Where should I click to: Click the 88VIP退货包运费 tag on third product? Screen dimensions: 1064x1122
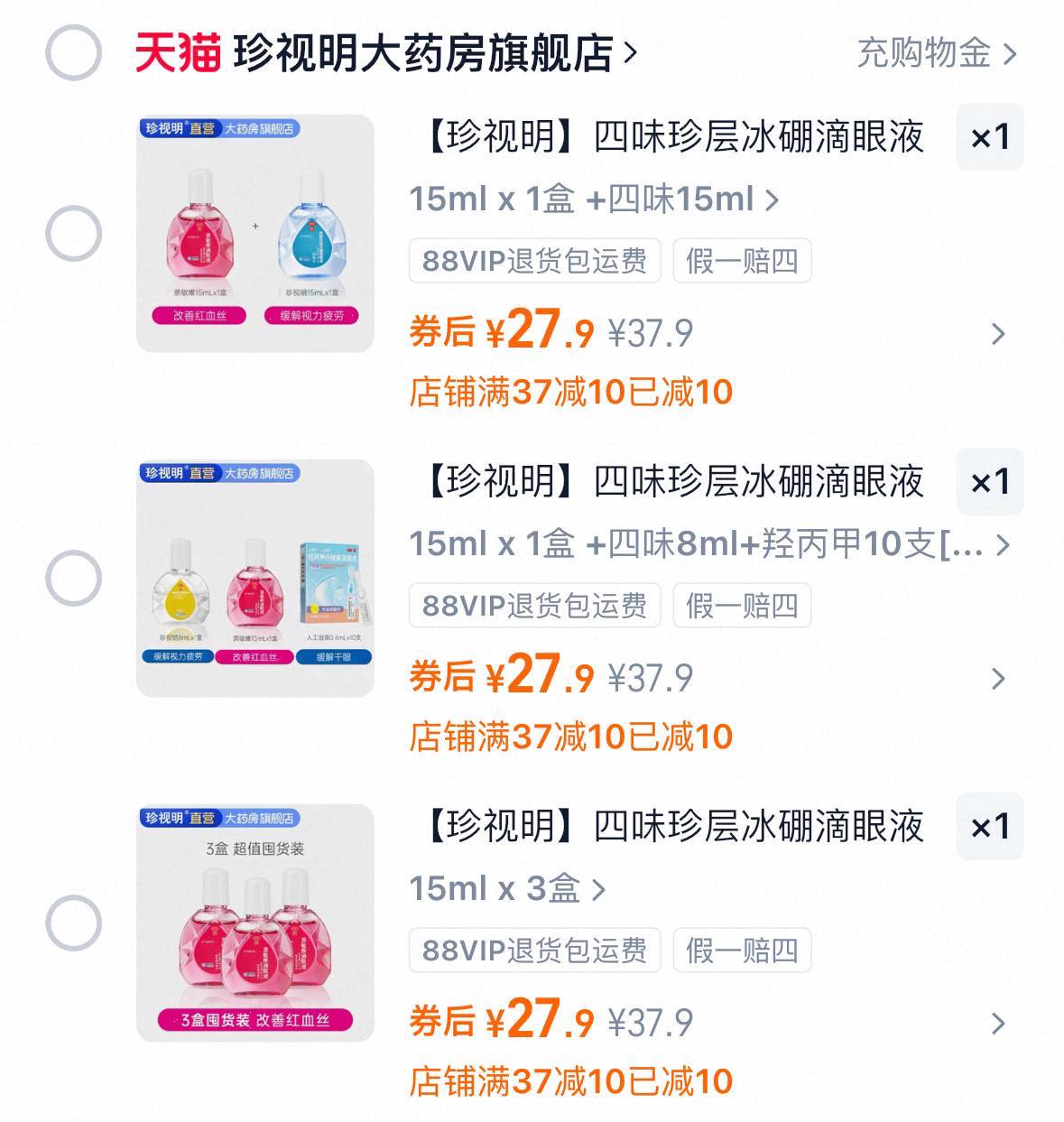[x=535, y=950]
